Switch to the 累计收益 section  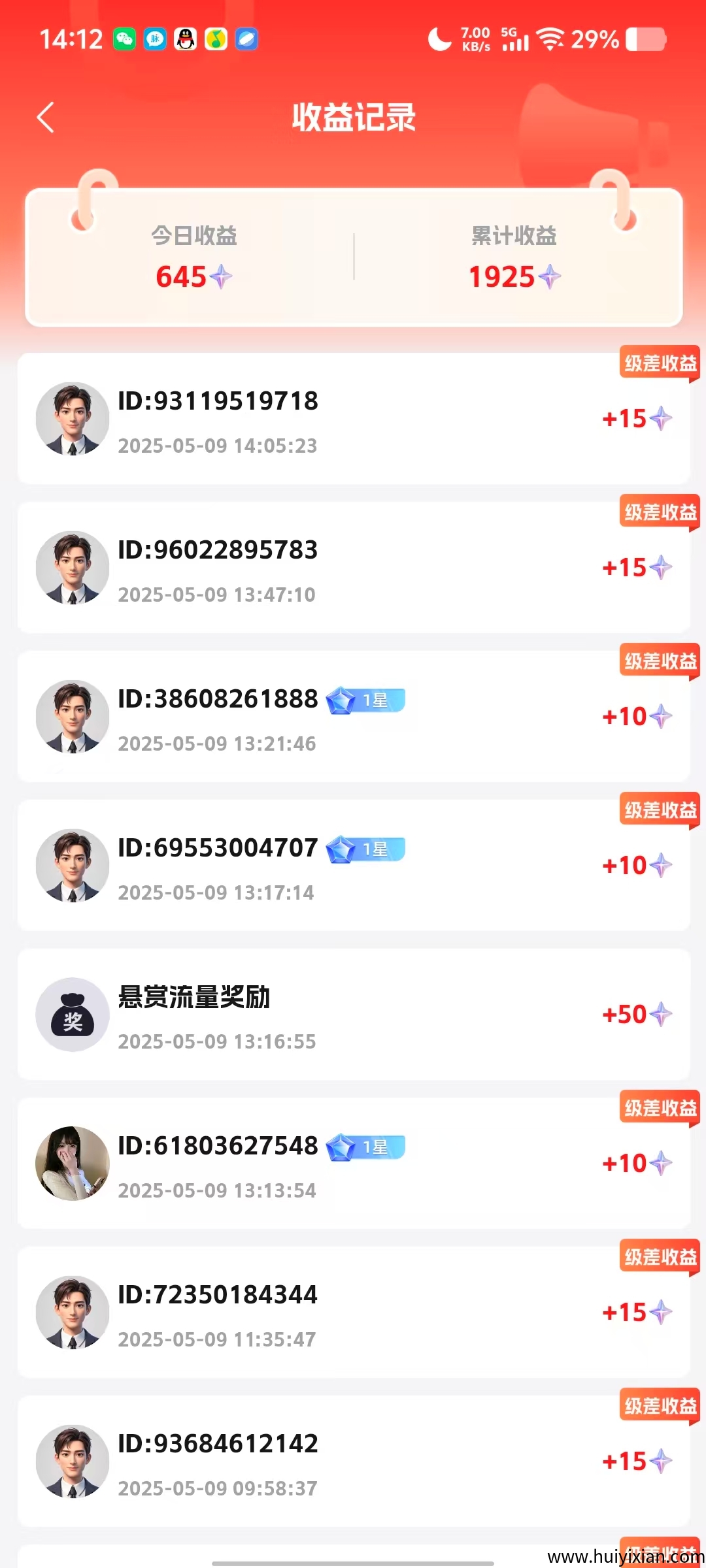pos(512,237)
